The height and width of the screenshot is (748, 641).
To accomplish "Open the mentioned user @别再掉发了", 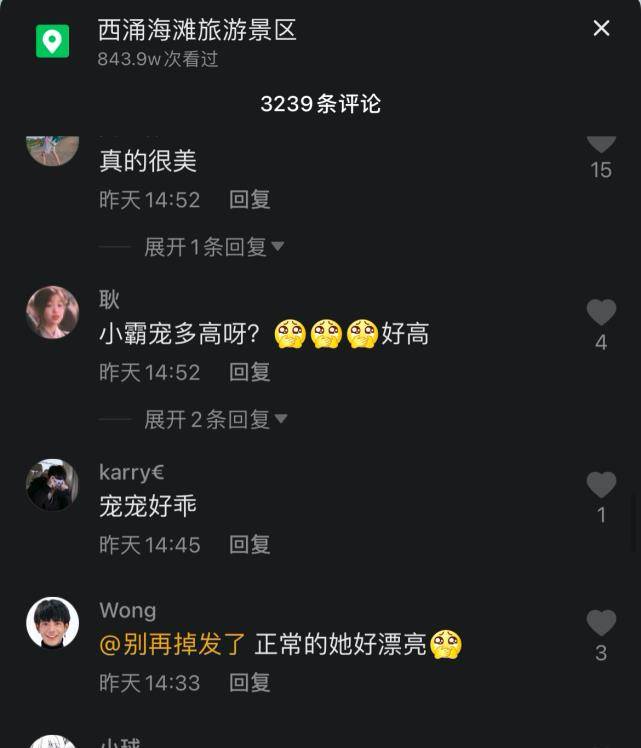I will [x=173, y=645].
